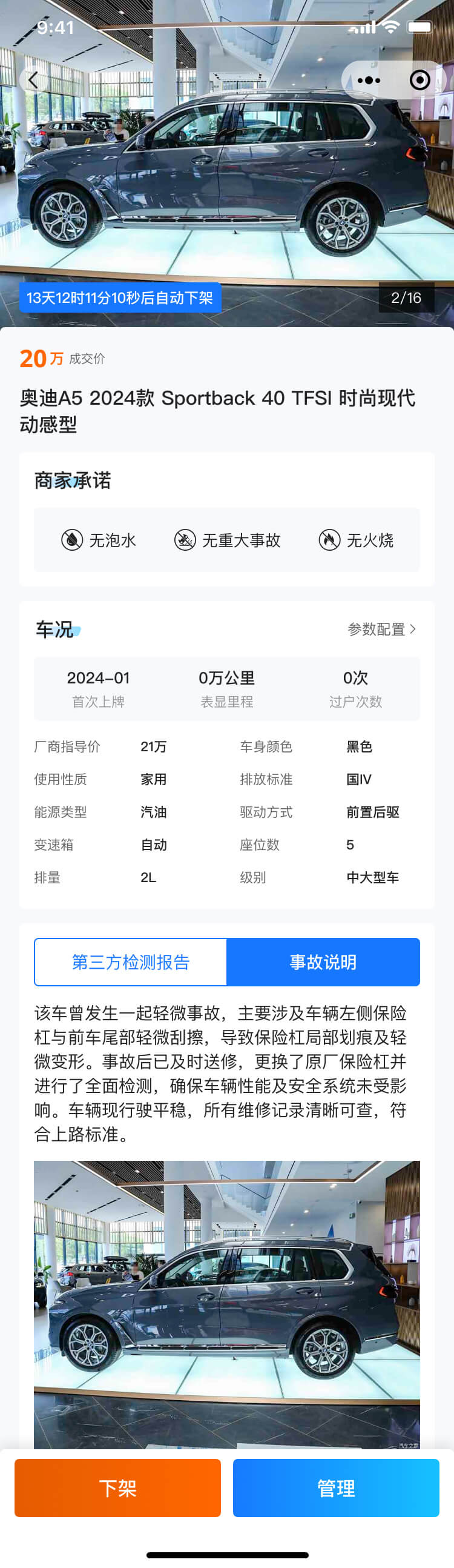Go back using the top-left arrow
Viewport: 454px width, 1568px height.
pos(33,80)
